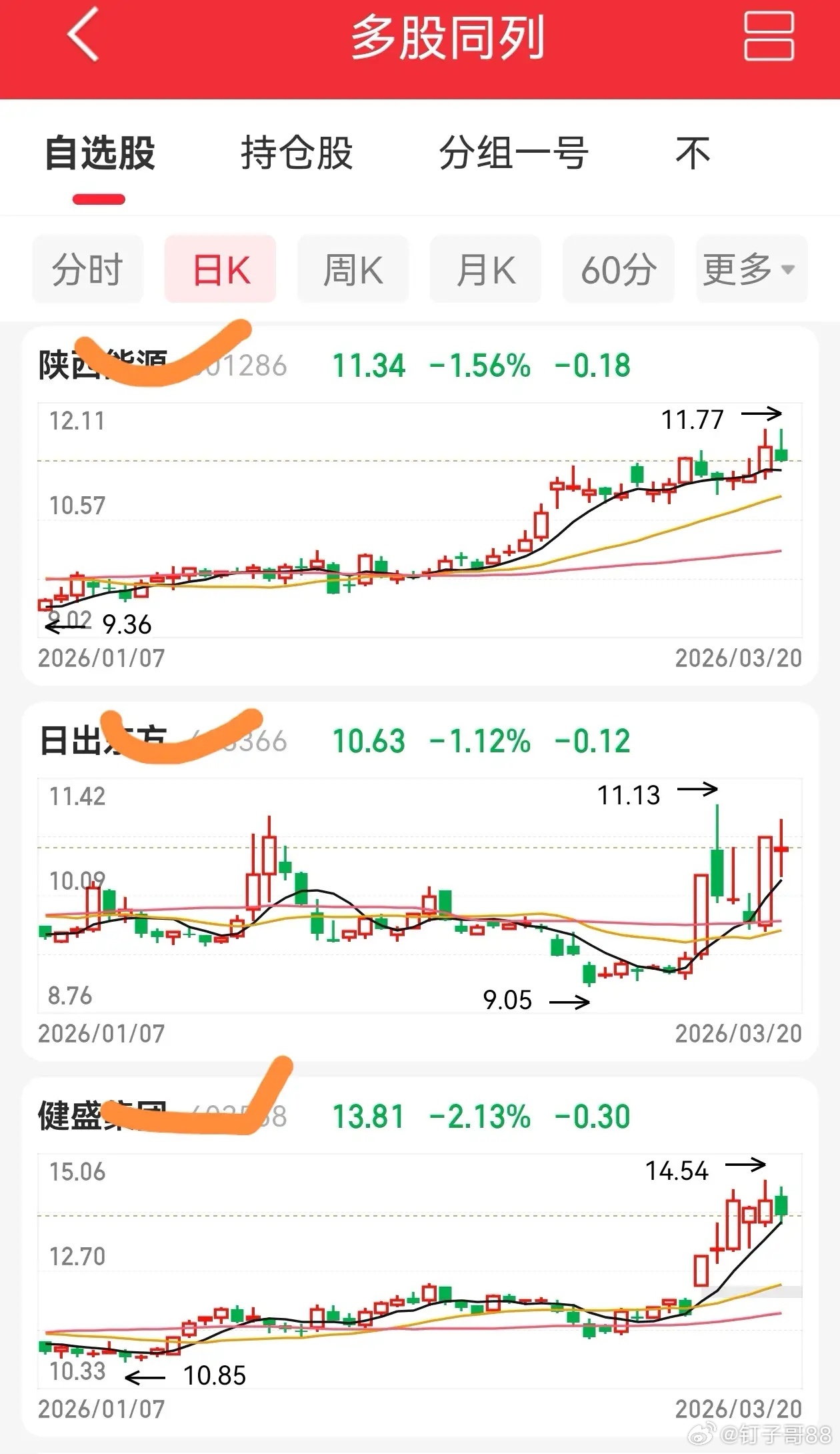
Task: Switch the chart period to 周K
Action: (x=353, y=269)
